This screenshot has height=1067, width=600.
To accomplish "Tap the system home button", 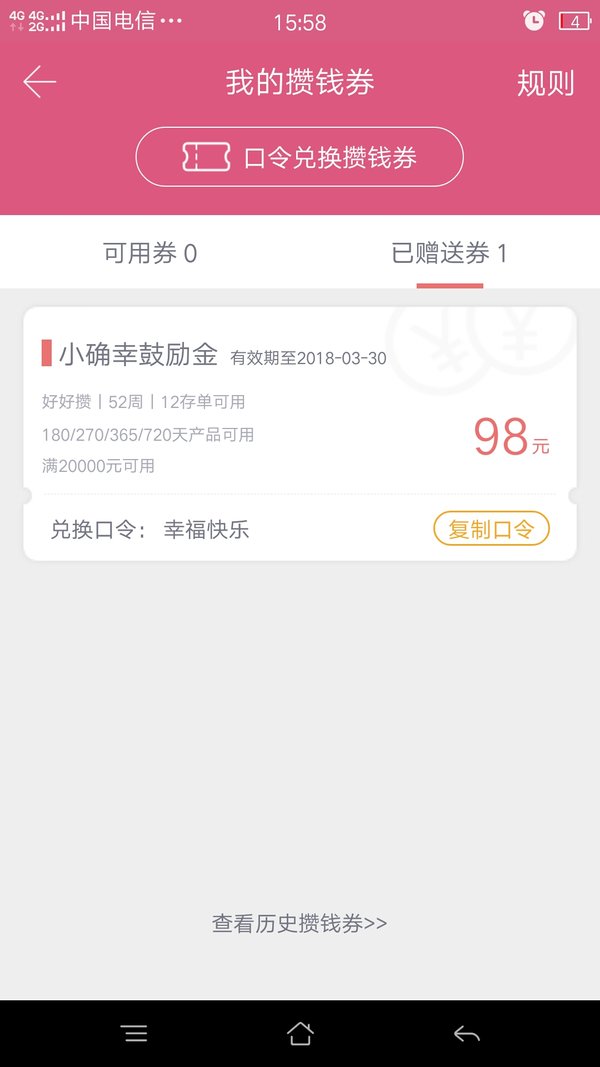I will point(300,1034).
